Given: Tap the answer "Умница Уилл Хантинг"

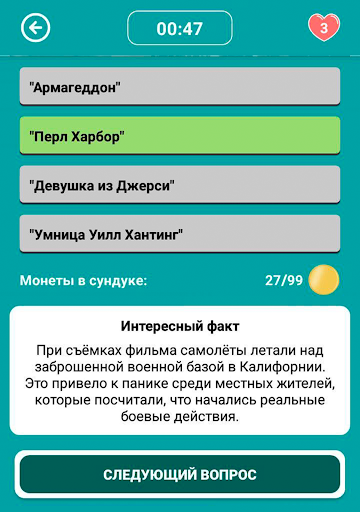Looking at the screenshot, I should pyautogui.click(x=180, y=234).
